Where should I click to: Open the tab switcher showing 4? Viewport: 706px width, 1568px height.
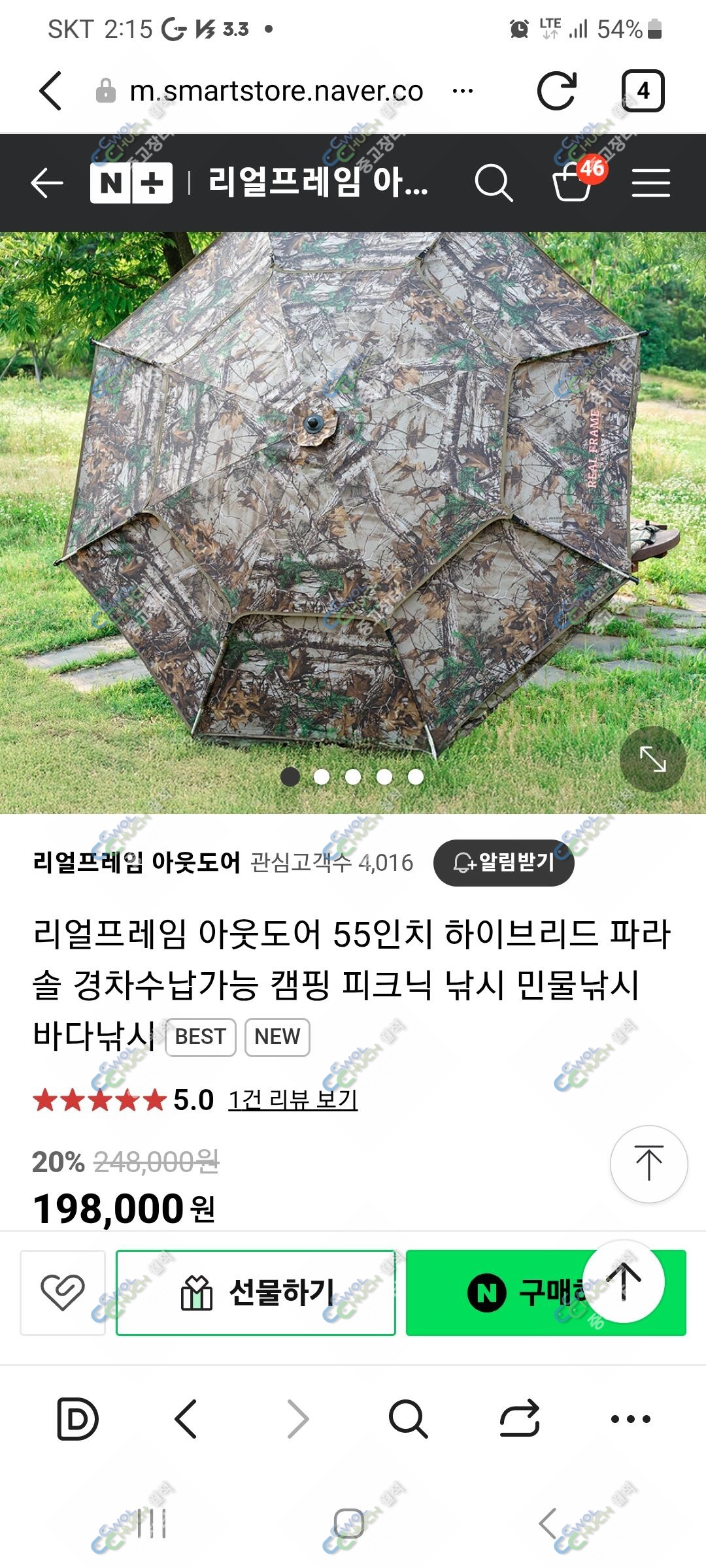pos(643,91)
